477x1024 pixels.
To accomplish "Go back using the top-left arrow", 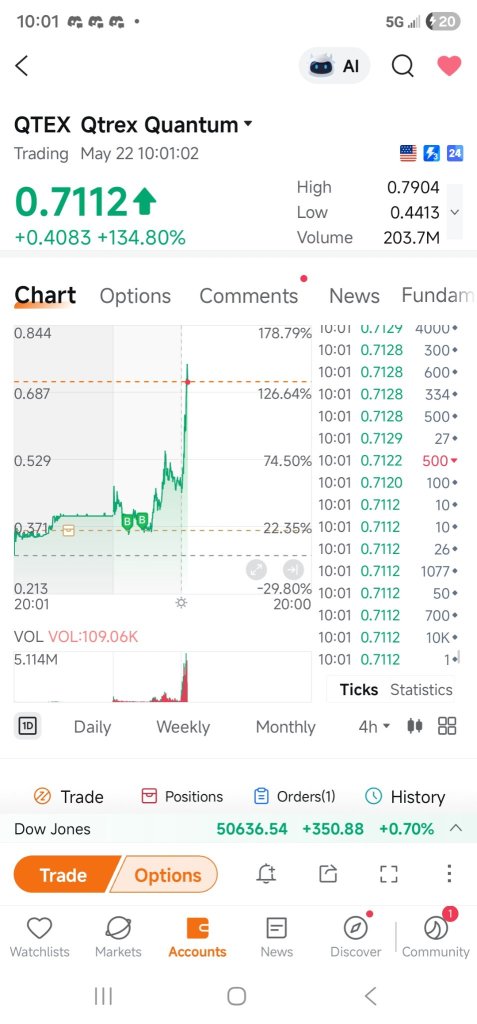I will (22, 65).
